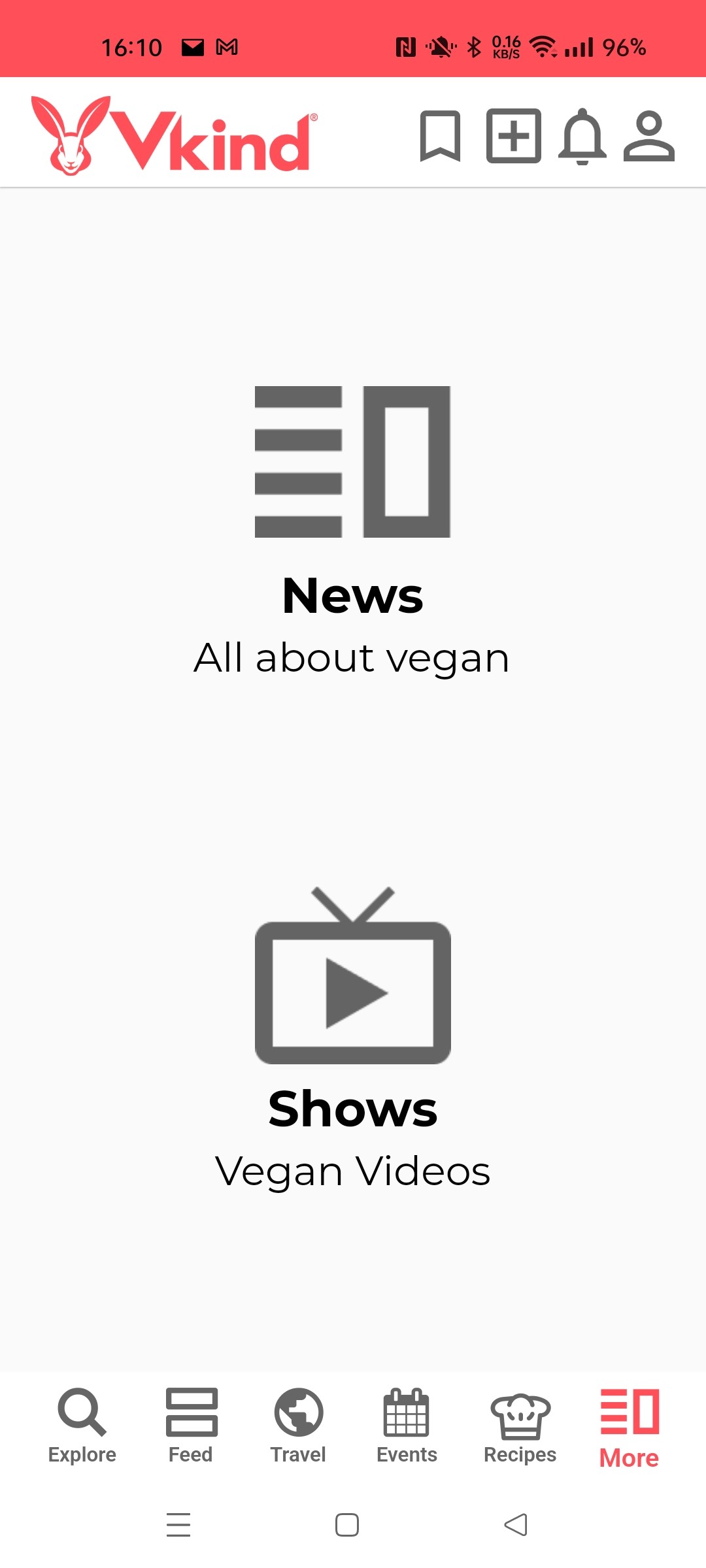Screen dimensions: 706x1568
Task: Go back with the system back button
Action: 516,1525
